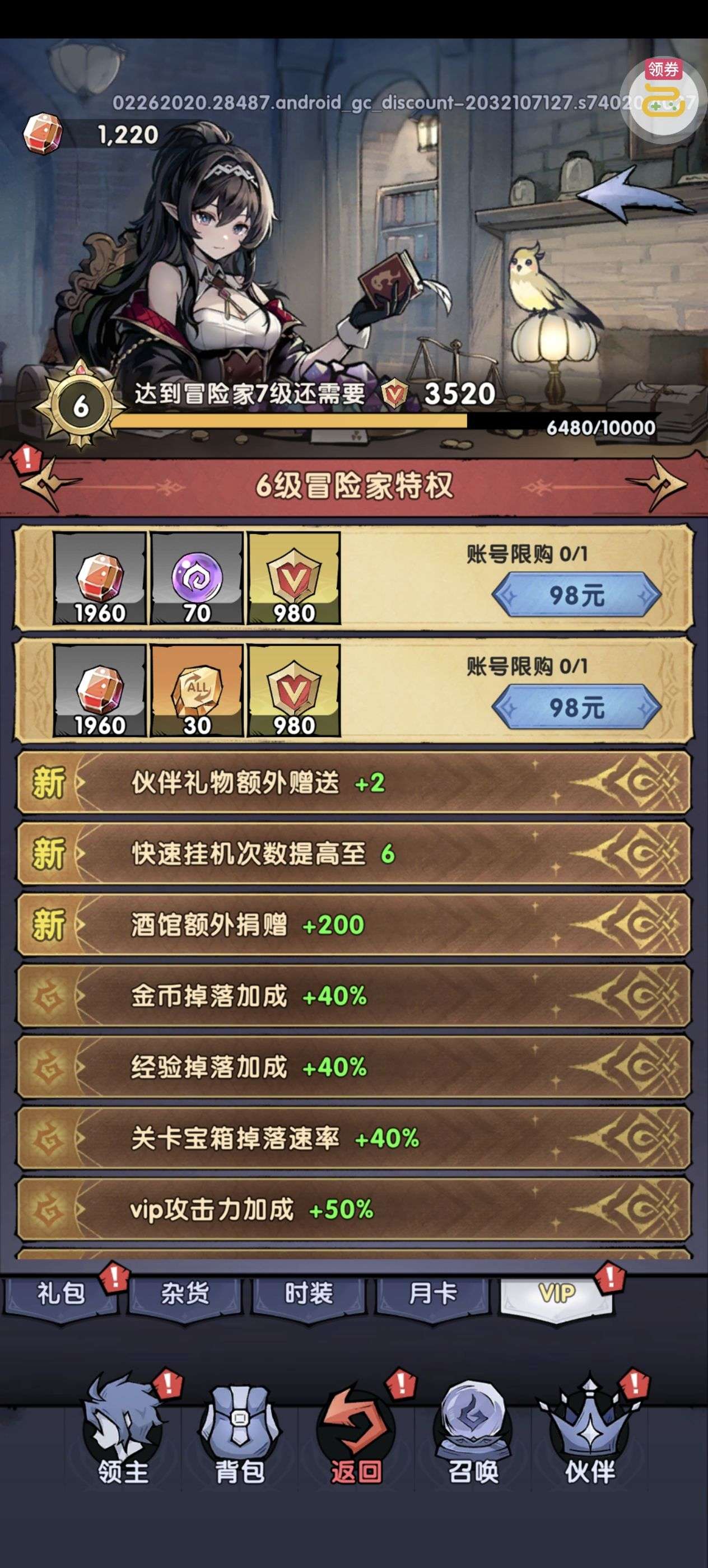
Task: Buy the 98元 pack with purple orb
Action: click(x=576, y=595)
